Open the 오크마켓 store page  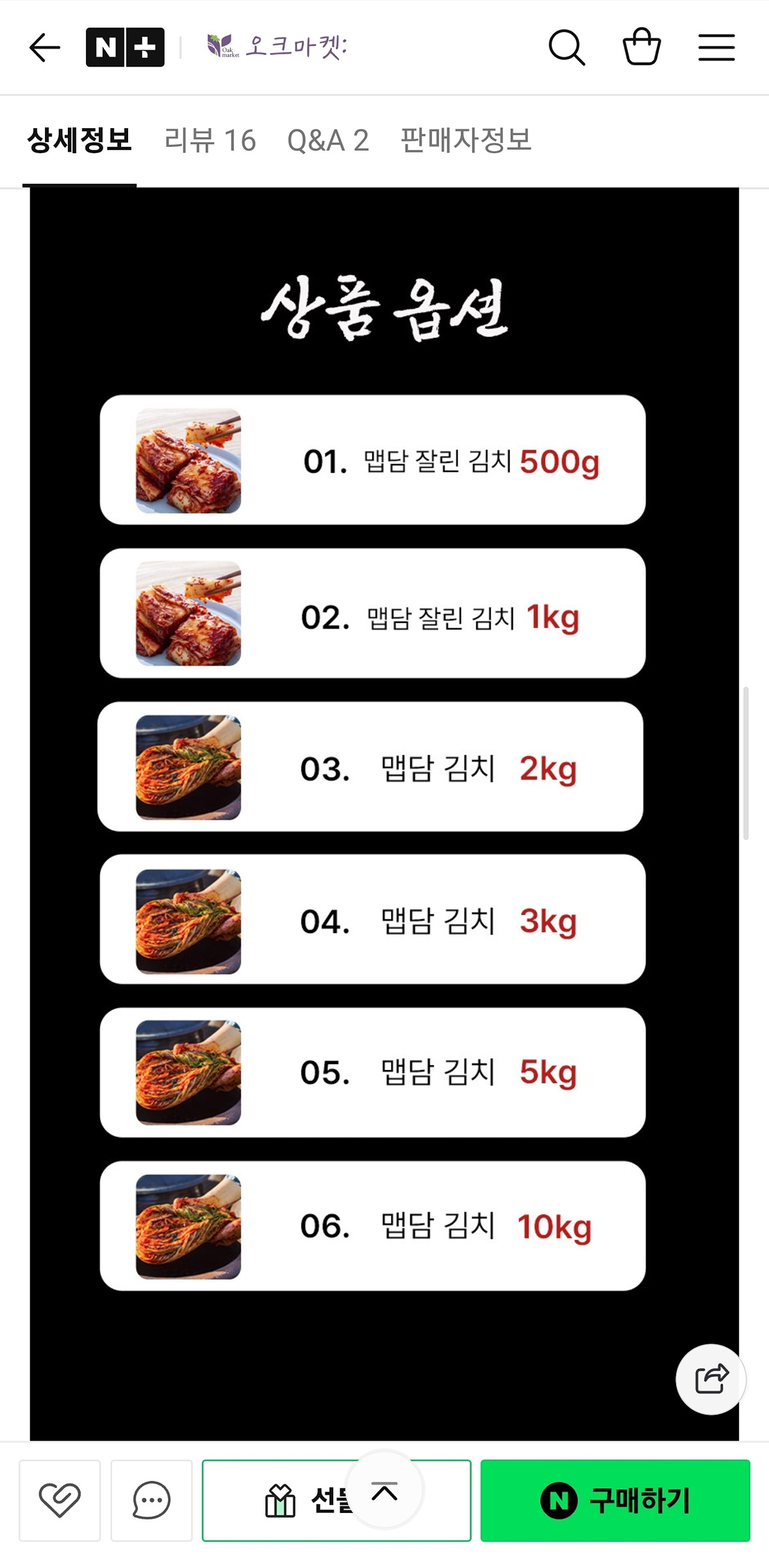point(277,47)
